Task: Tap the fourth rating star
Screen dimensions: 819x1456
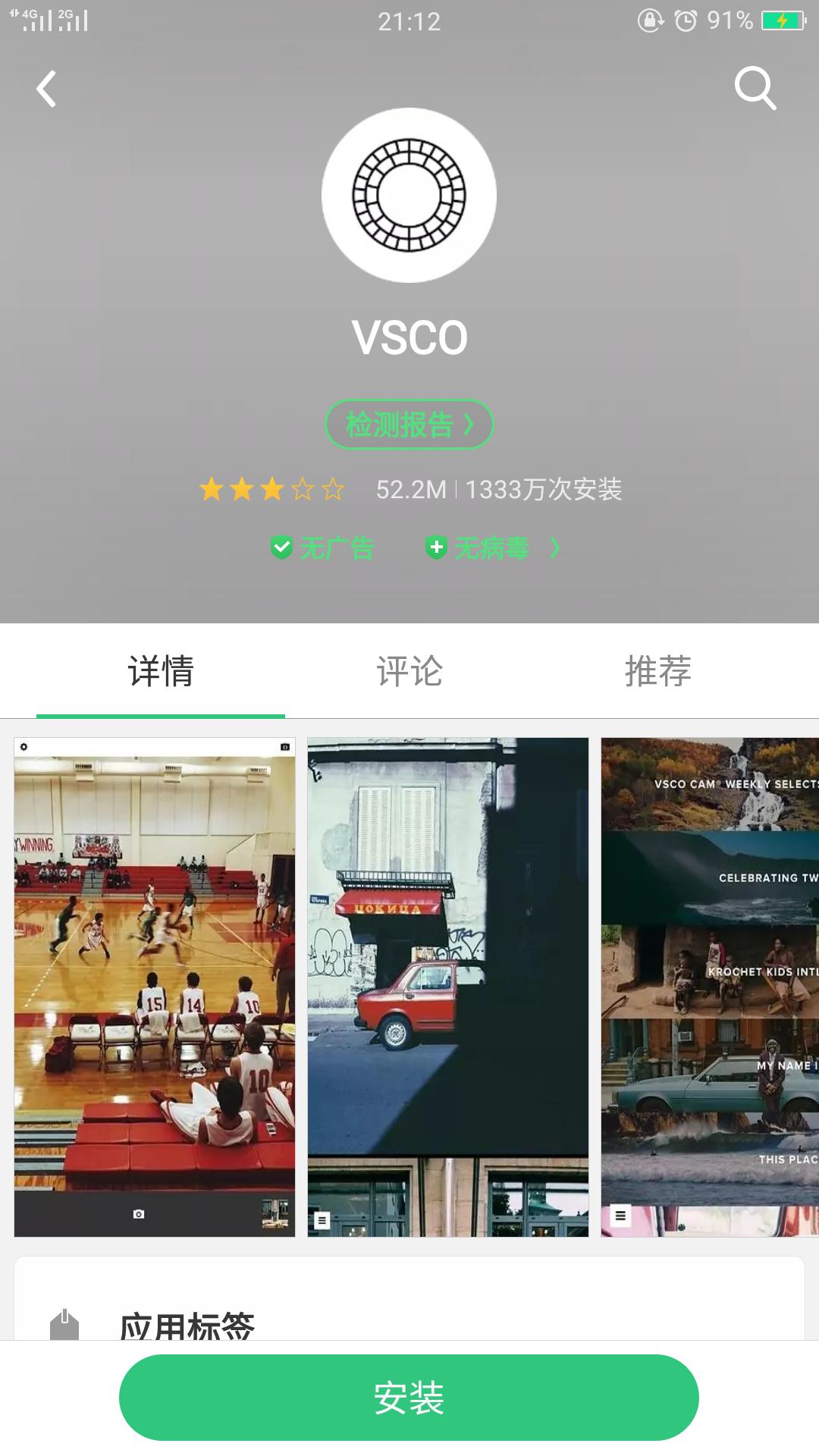Action: point(303,491)
